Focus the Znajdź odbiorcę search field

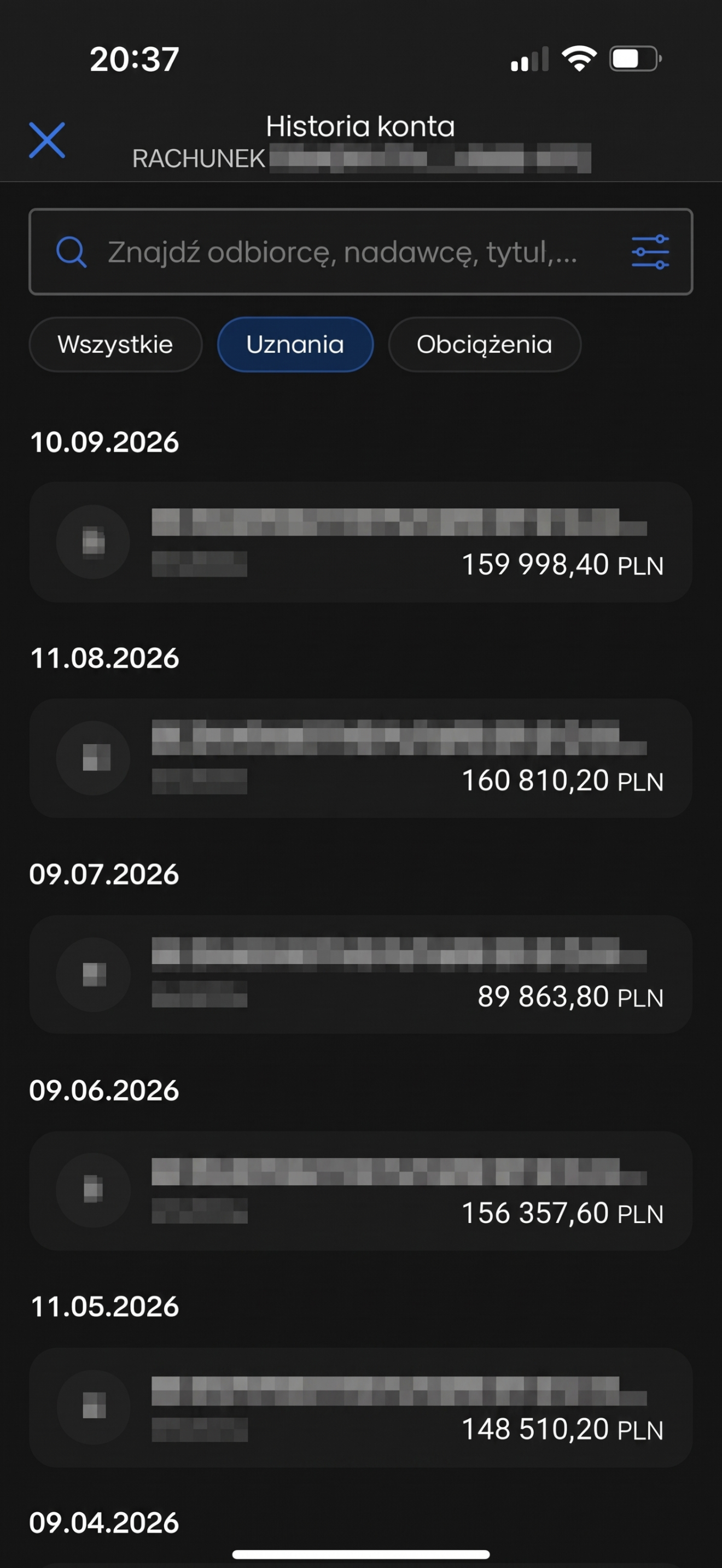[x=360, y=251]
